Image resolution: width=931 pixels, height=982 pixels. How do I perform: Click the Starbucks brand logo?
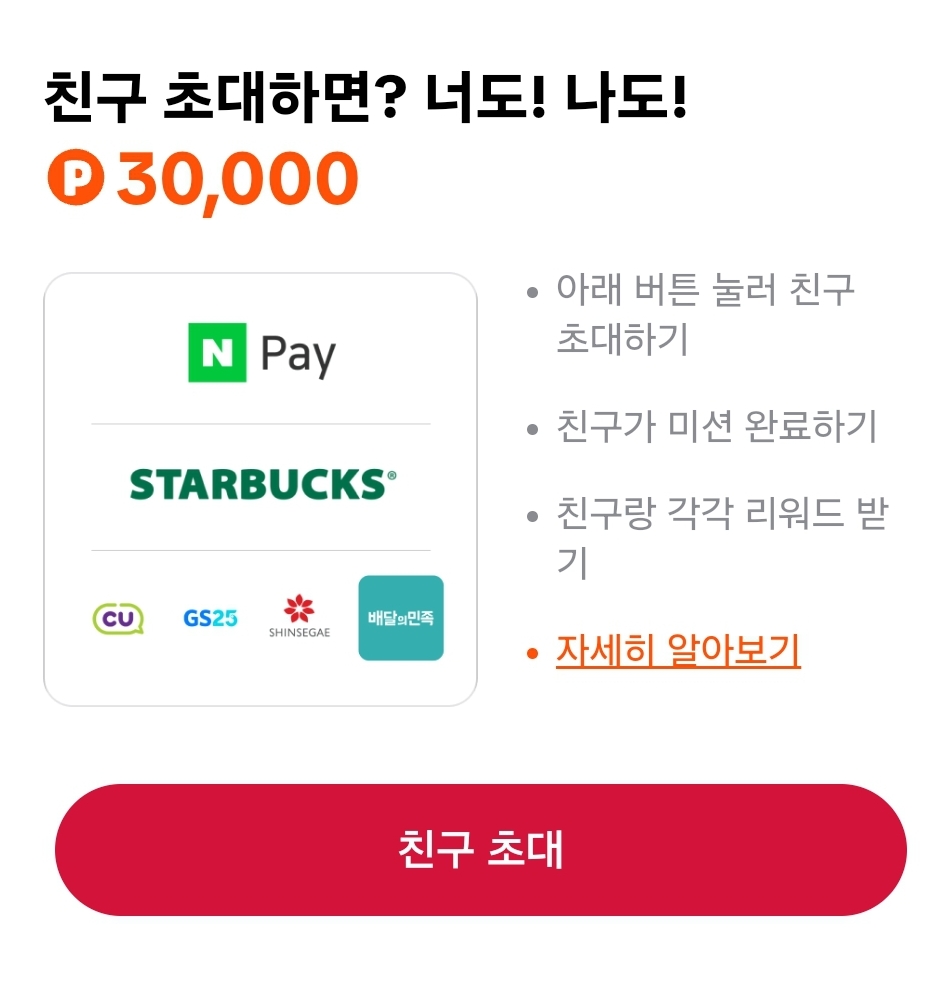[x=260, y=481]
